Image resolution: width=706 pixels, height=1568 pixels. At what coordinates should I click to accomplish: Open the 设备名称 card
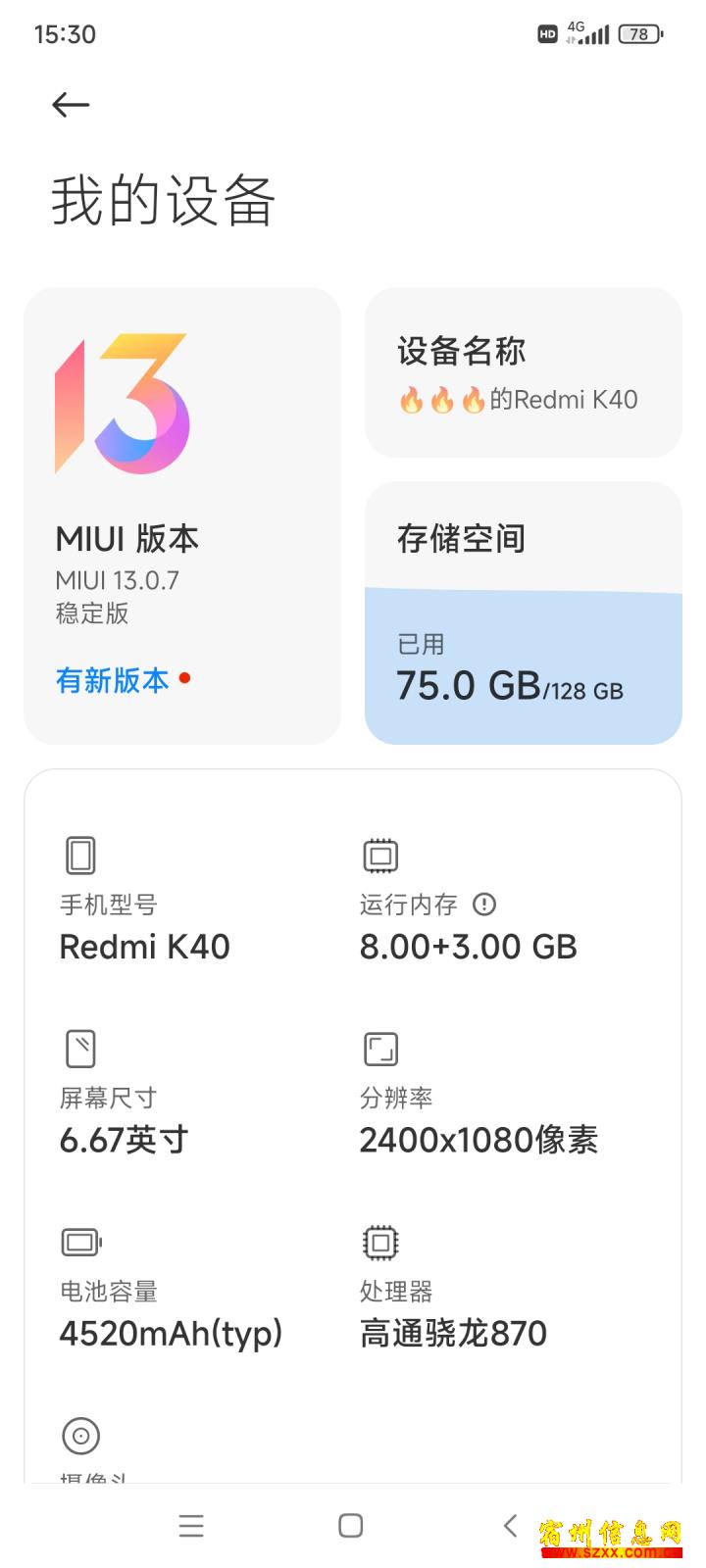coord(524,372)
